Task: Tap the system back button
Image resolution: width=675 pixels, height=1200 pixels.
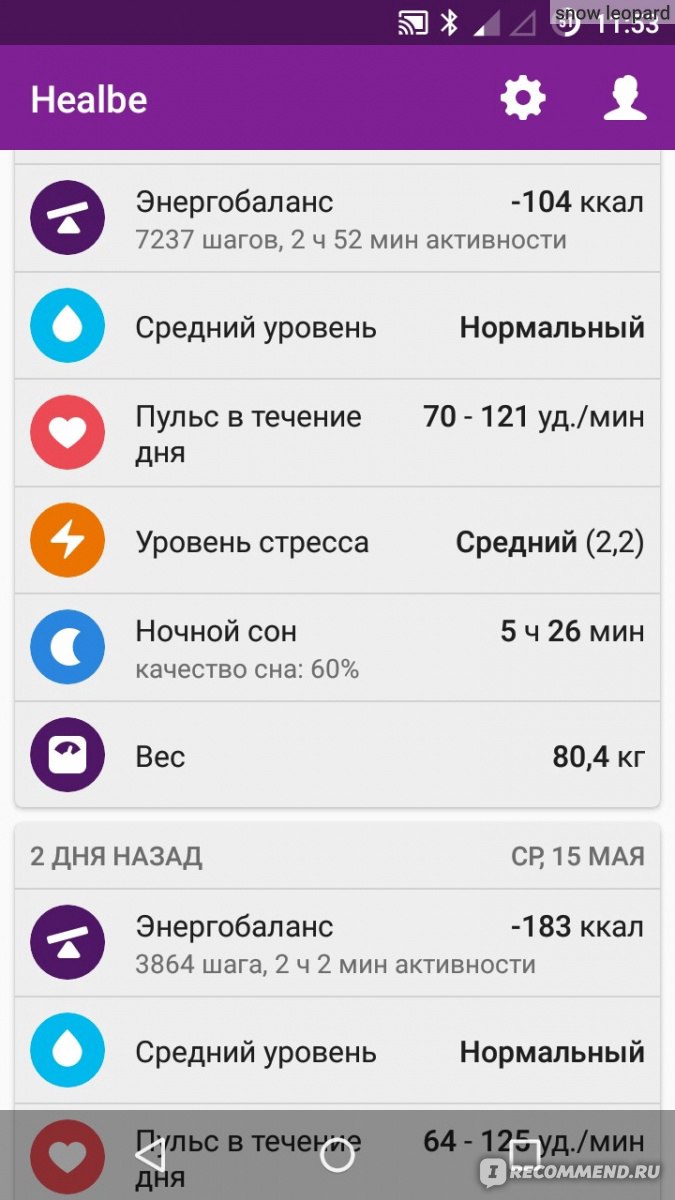Action: (x=150, y=1155)
